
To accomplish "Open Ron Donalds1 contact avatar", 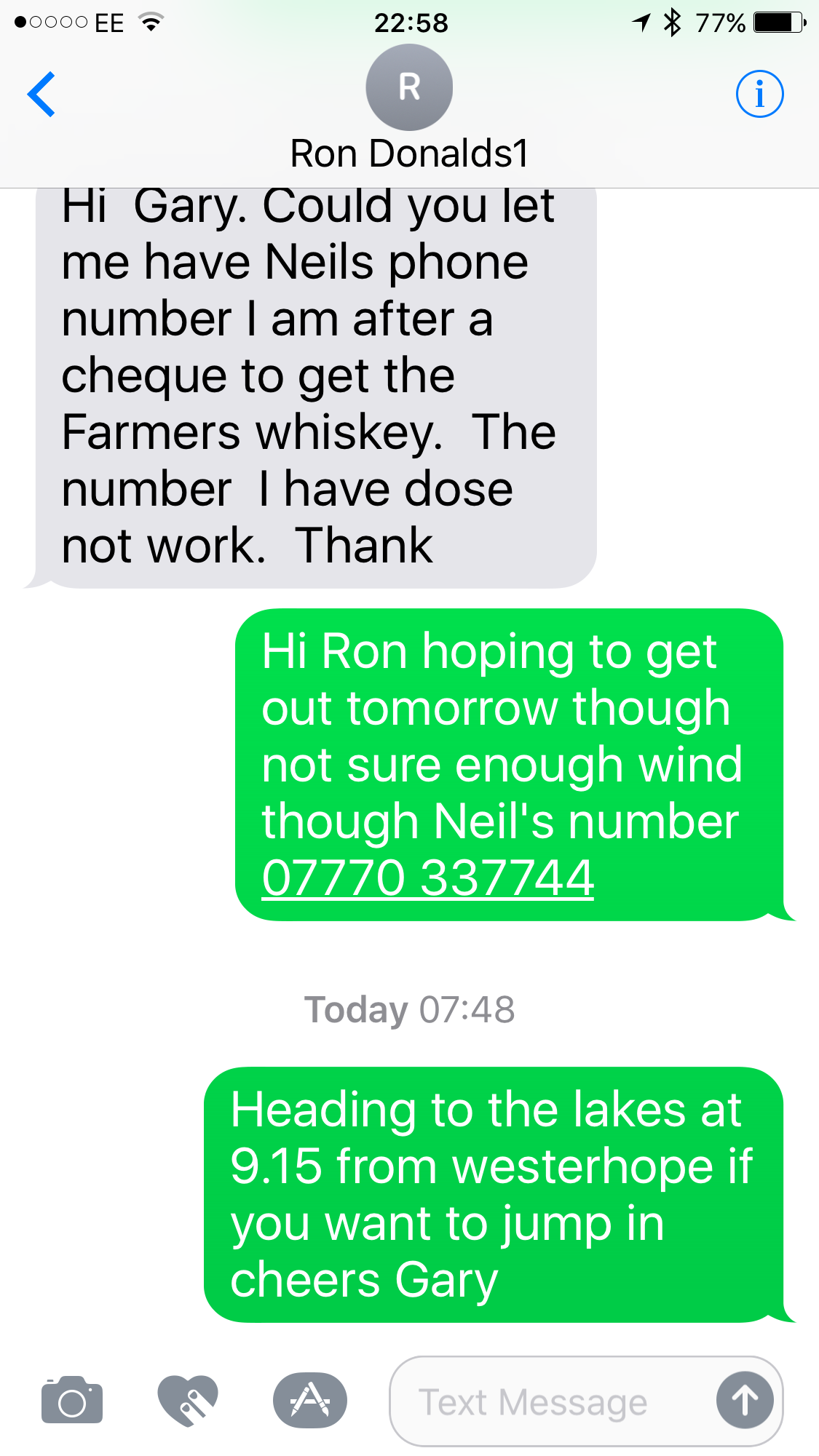I will [x=409, y=87].
